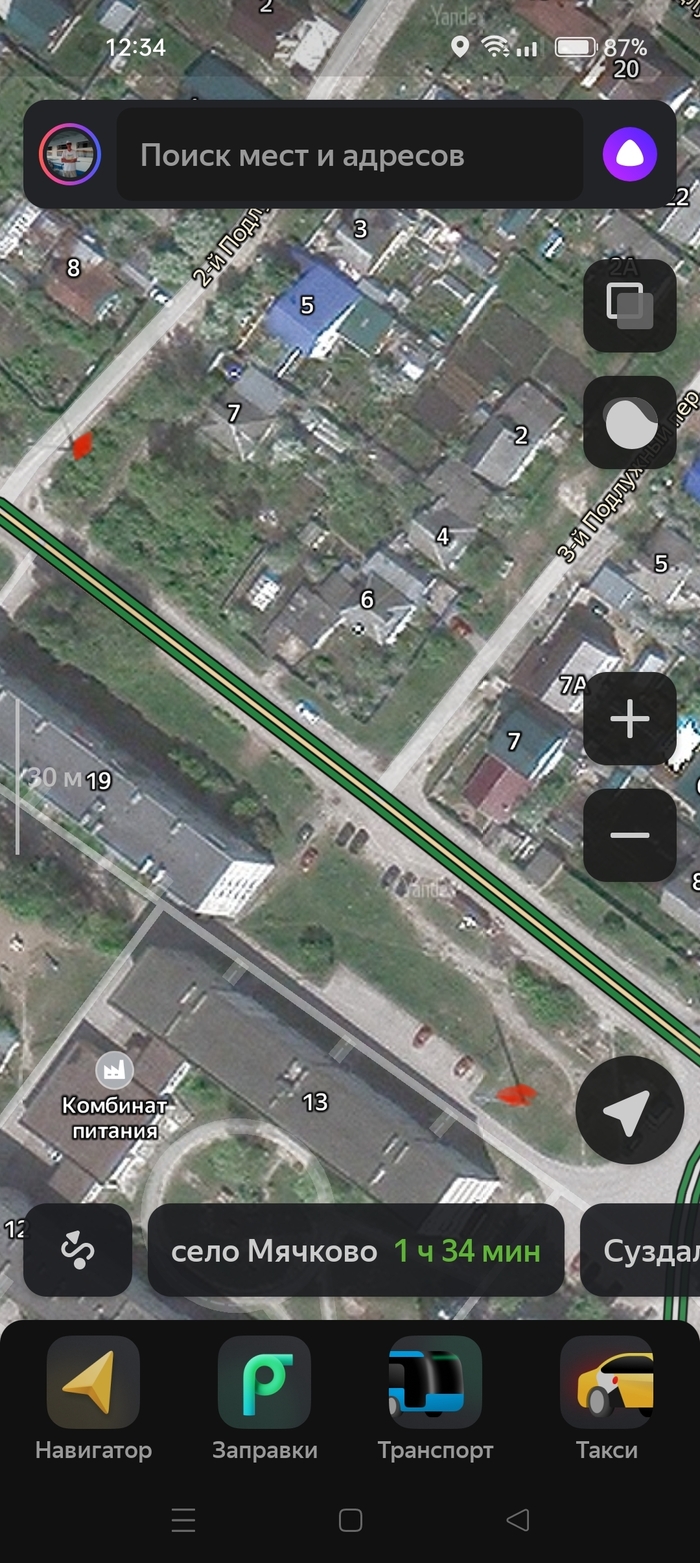Go back using the system back button
The height and width of the screenshot is (1563, 700).
click(x=517, y=1520)
